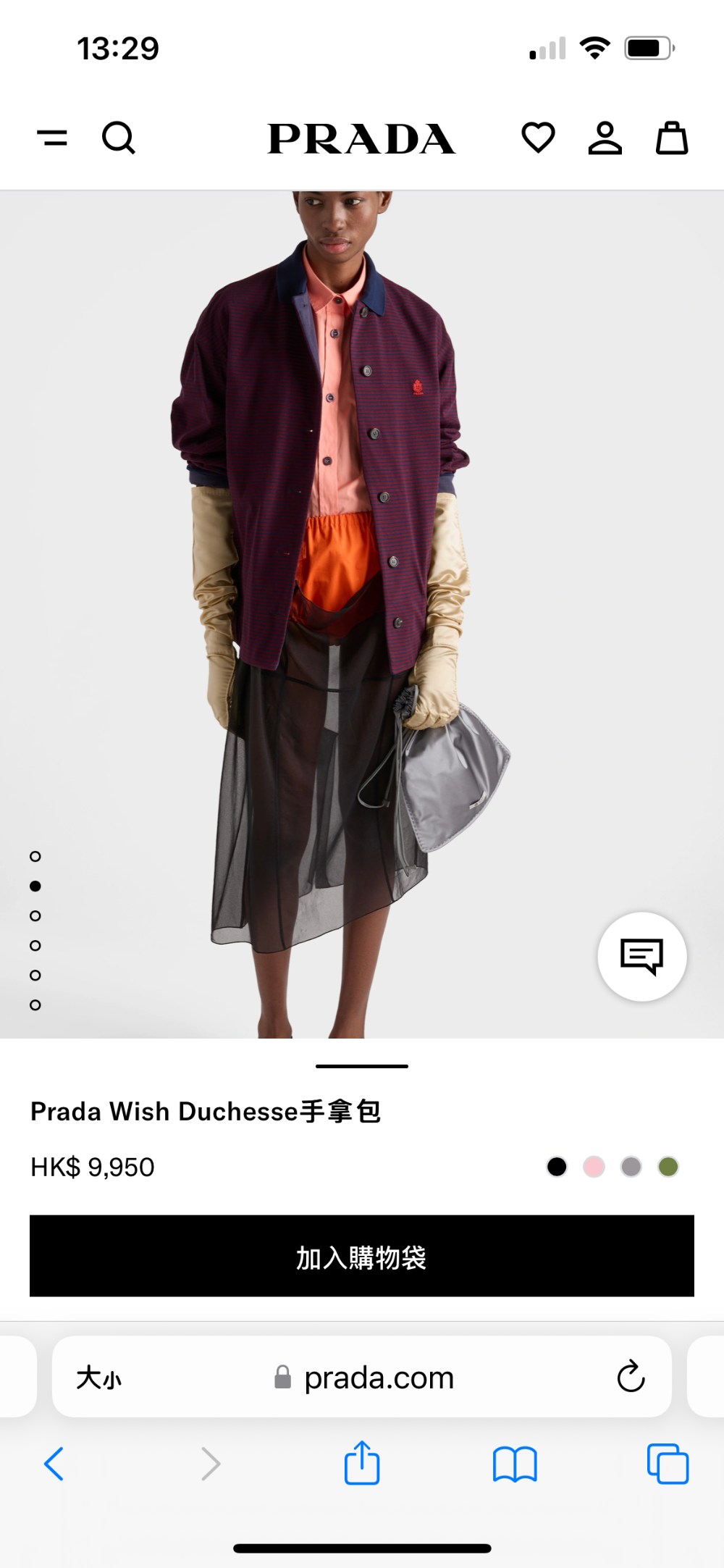Select the green color swatch
724x1568 pixels.
click(x=668, y=1167)
